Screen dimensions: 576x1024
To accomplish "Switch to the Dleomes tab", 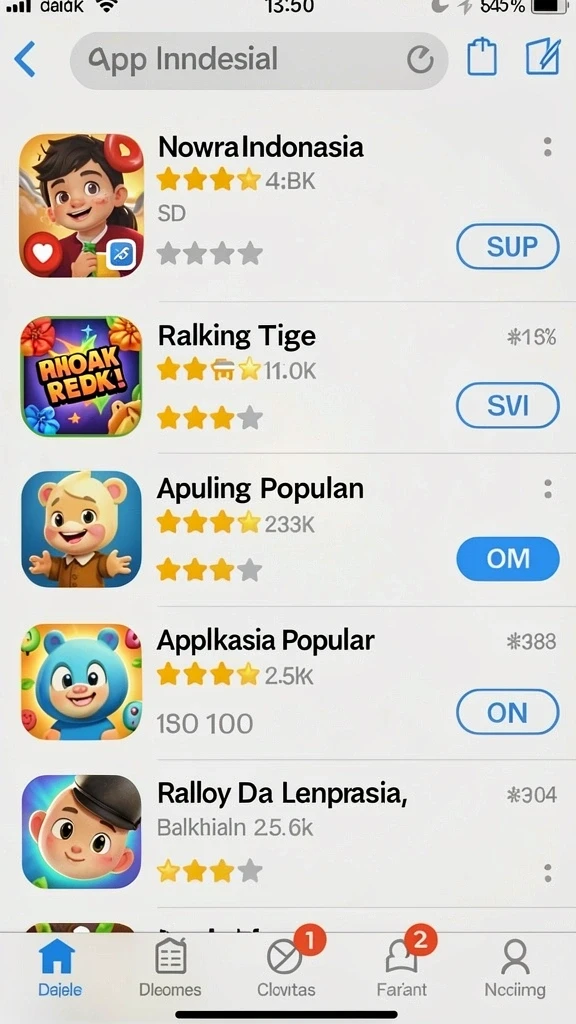I will pyautogui.click(x=170, y=968).
